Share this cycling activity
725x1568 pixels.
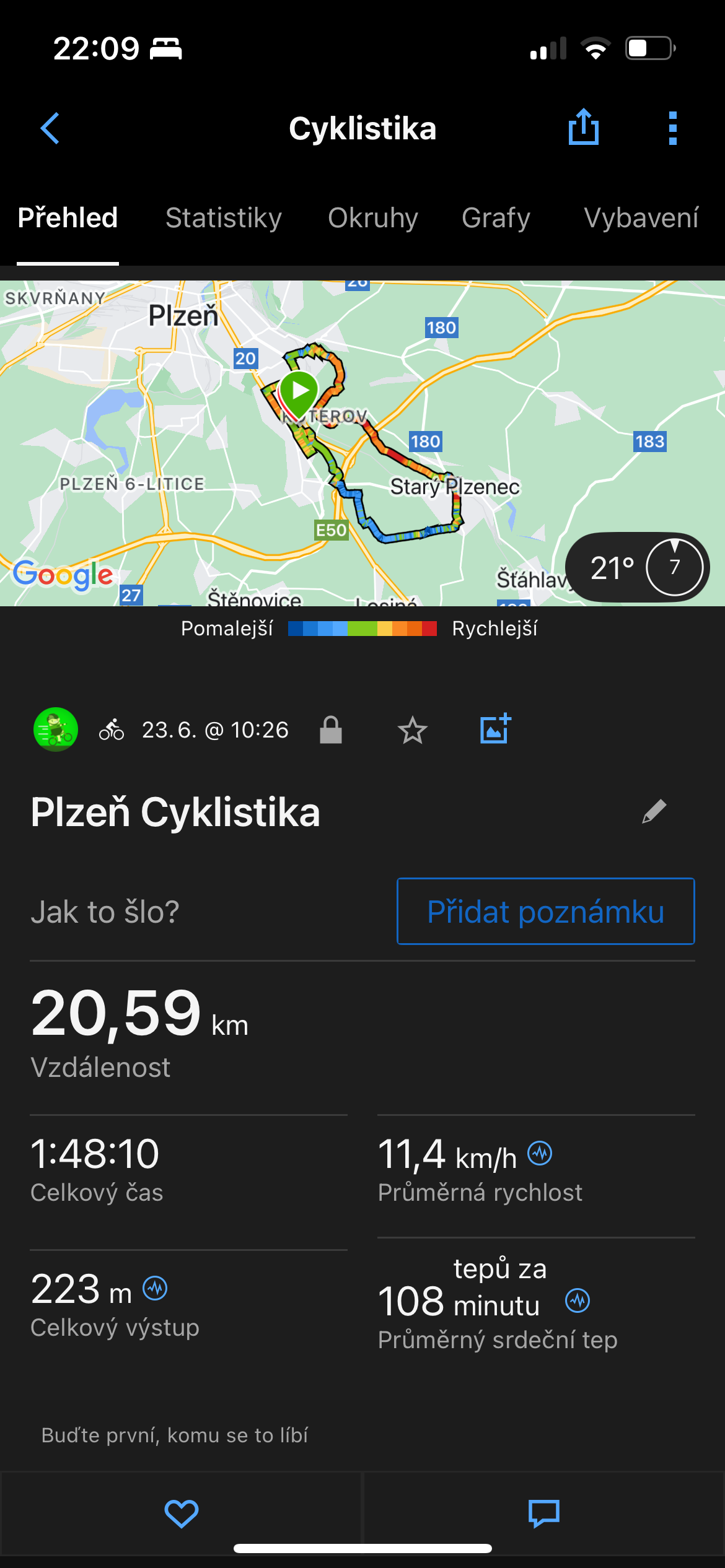point(583,127)
